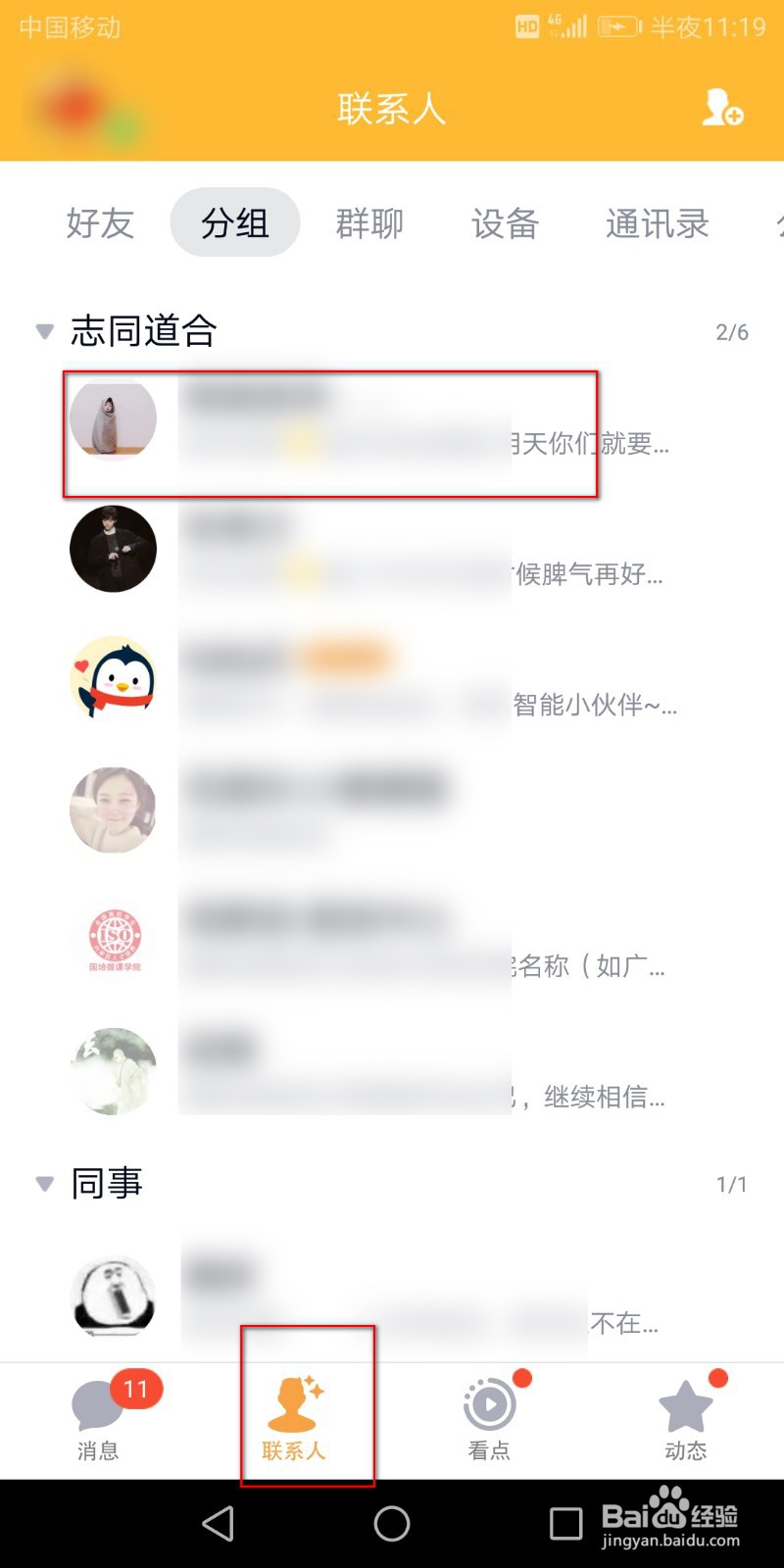The image size is (784, 1568).
Task: Open the 设备 tab
Action: (x=505, y=223)
